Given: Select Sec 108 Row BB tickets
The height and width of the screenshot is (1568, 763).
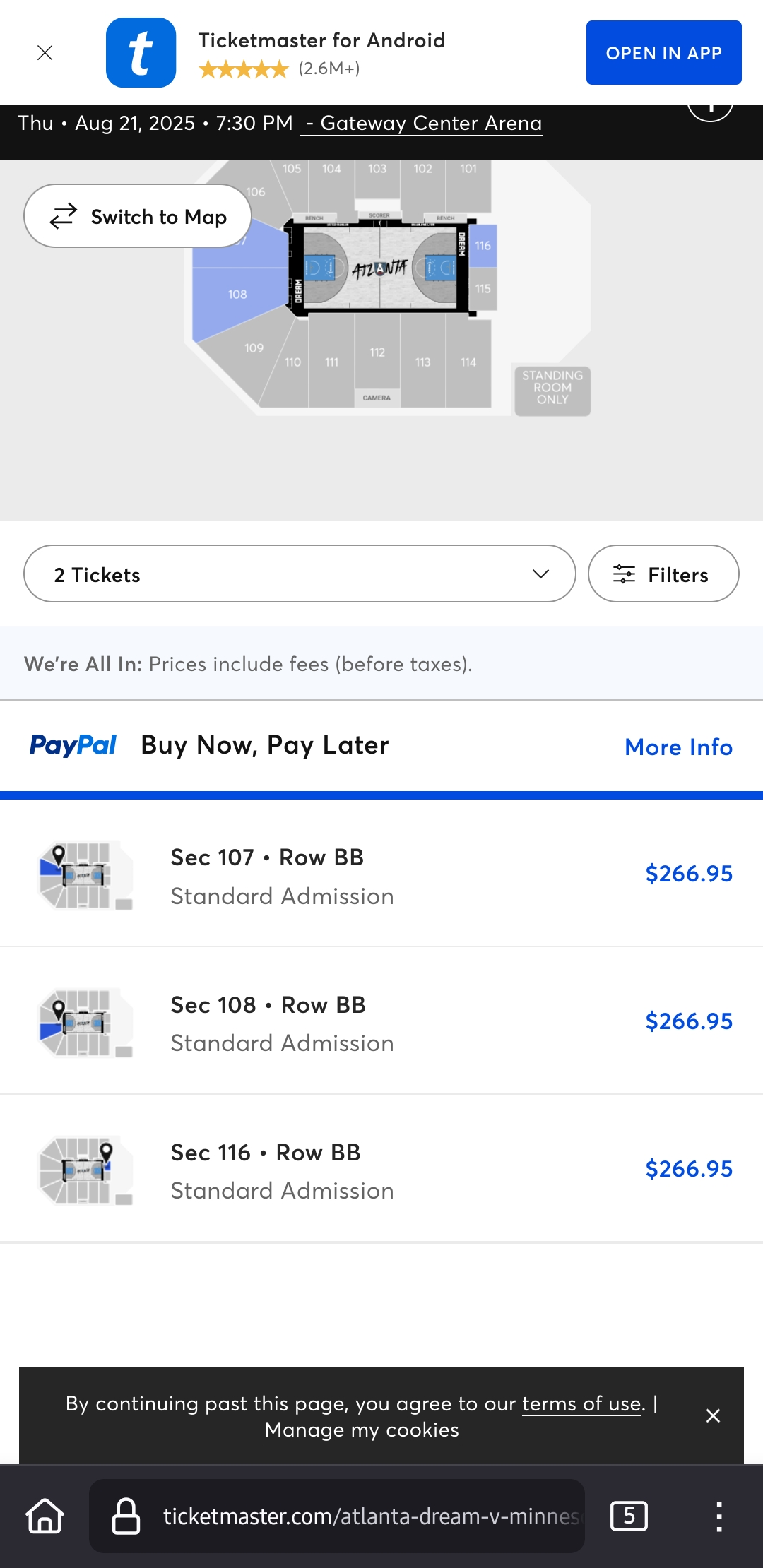Looking at the screenshot, I should [x=381, y=1021].
